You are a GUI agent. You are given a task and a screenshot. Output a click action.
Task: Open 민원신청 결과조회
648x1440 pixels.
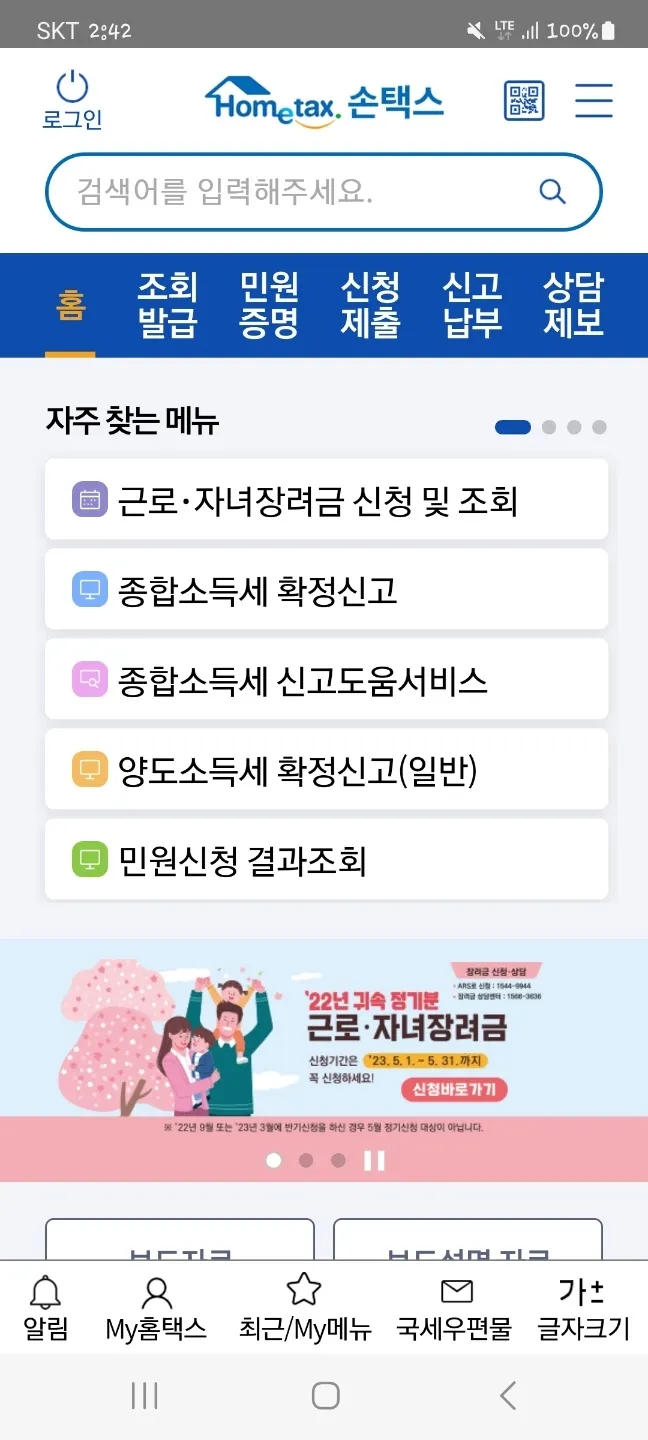(x=326, y=860)
